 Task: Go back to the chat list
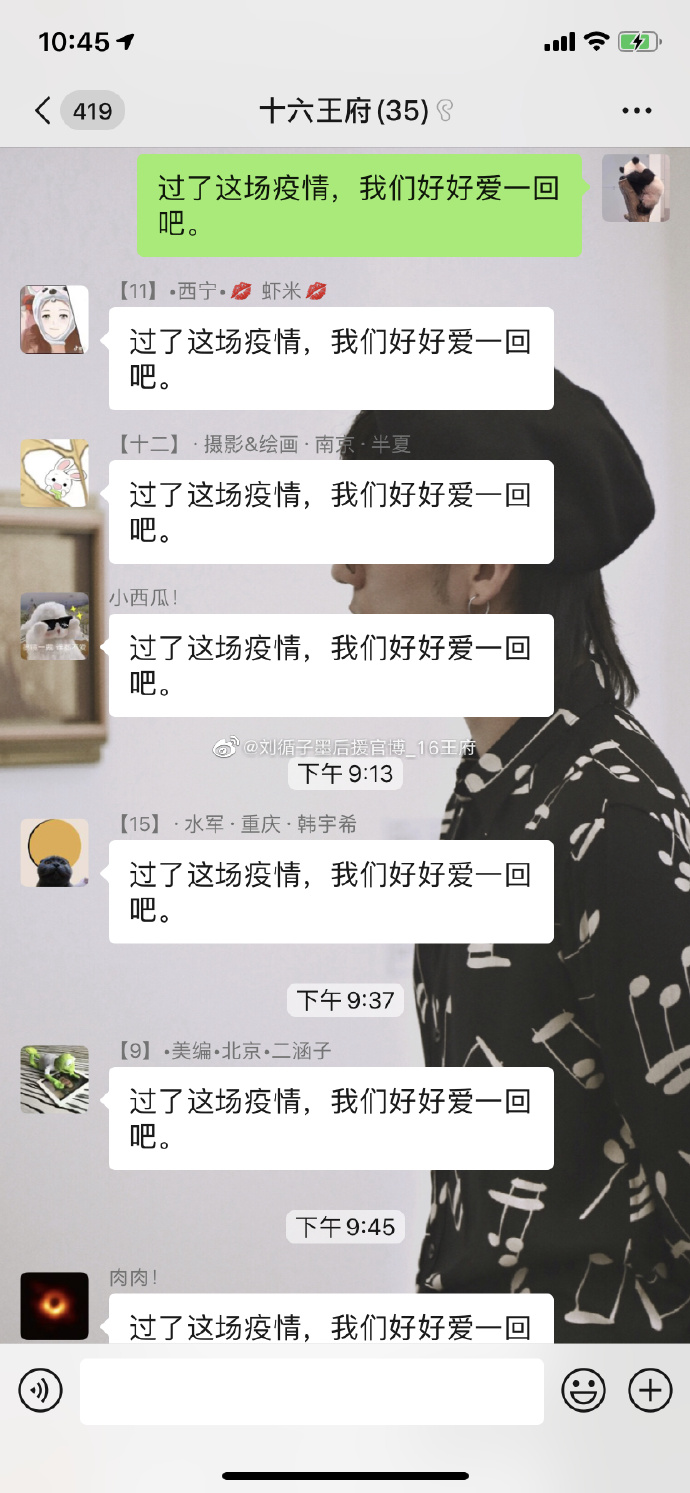tap(42, 110)
